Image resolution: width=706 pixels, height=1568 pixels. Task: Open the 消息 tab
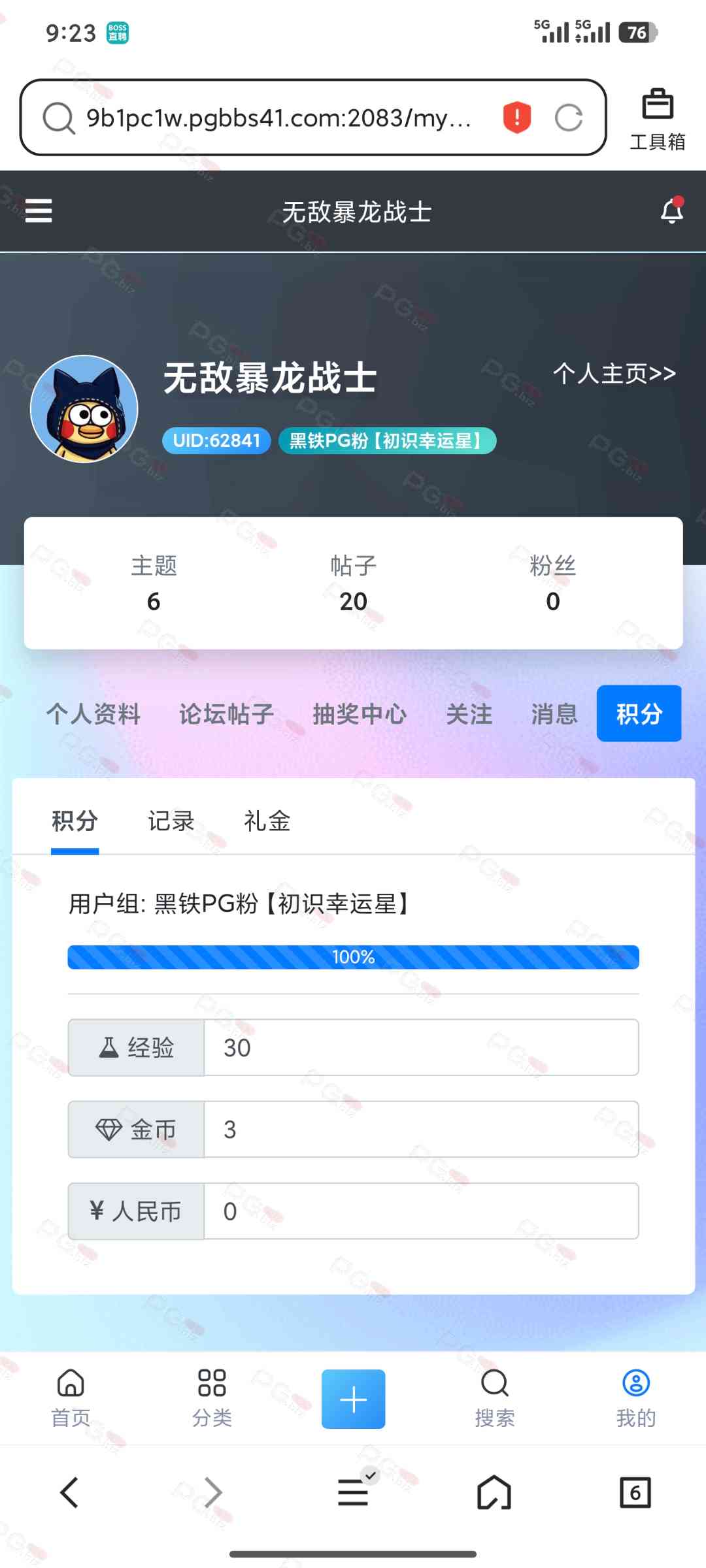click(x=554, y=714)
